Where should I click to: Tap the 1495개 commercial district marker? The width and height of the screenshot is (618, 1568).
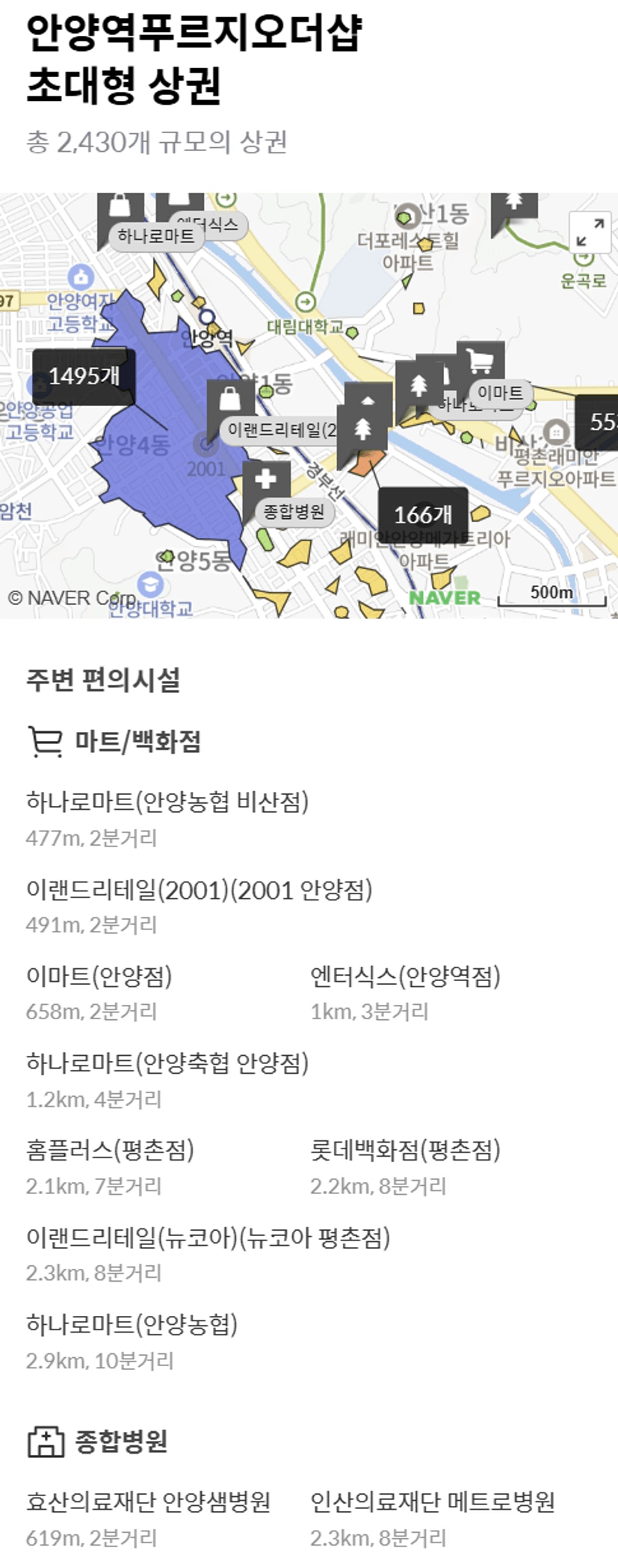(84, 376)
